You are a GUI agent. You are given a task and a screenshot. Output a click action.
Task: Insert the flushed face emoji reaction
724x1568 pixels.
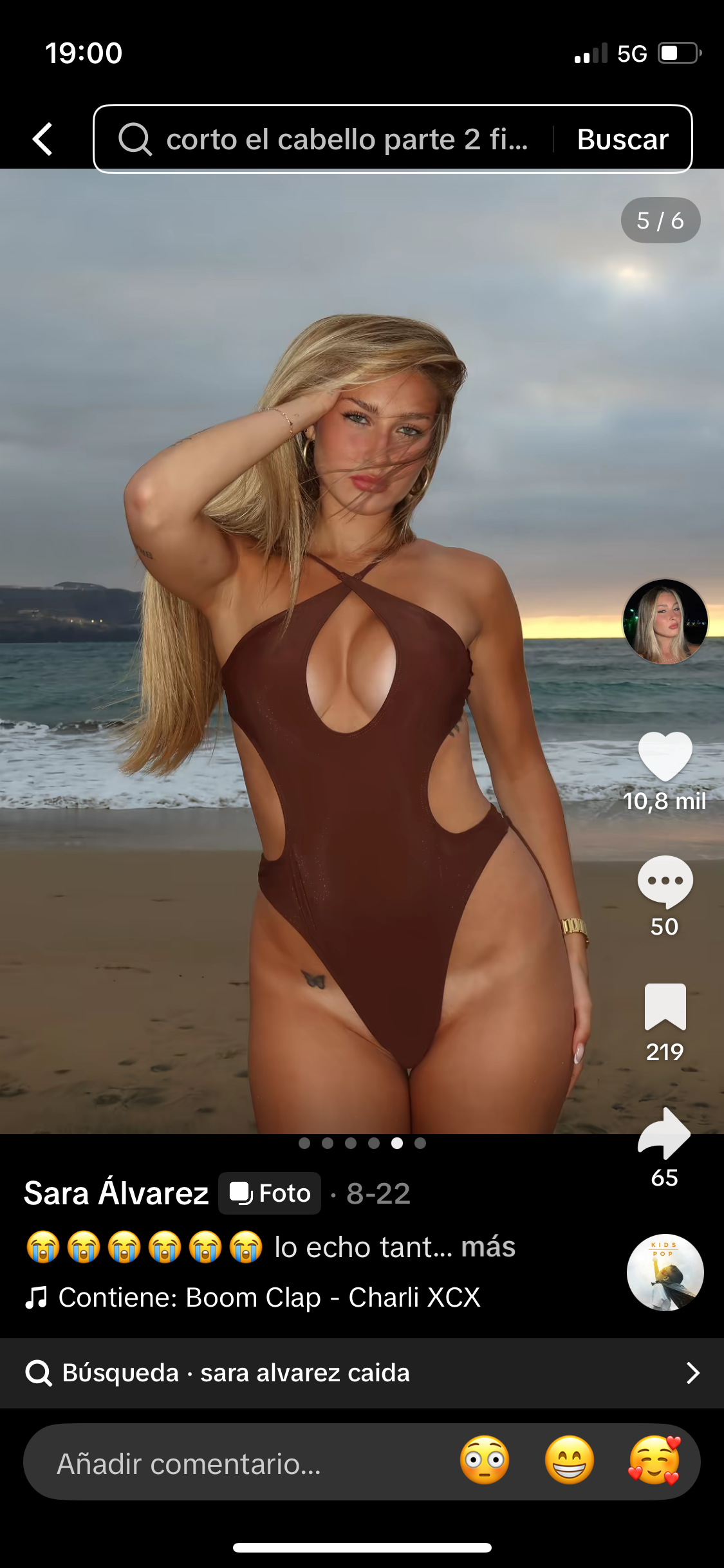pyautogui.click(x=485, y=1460)
